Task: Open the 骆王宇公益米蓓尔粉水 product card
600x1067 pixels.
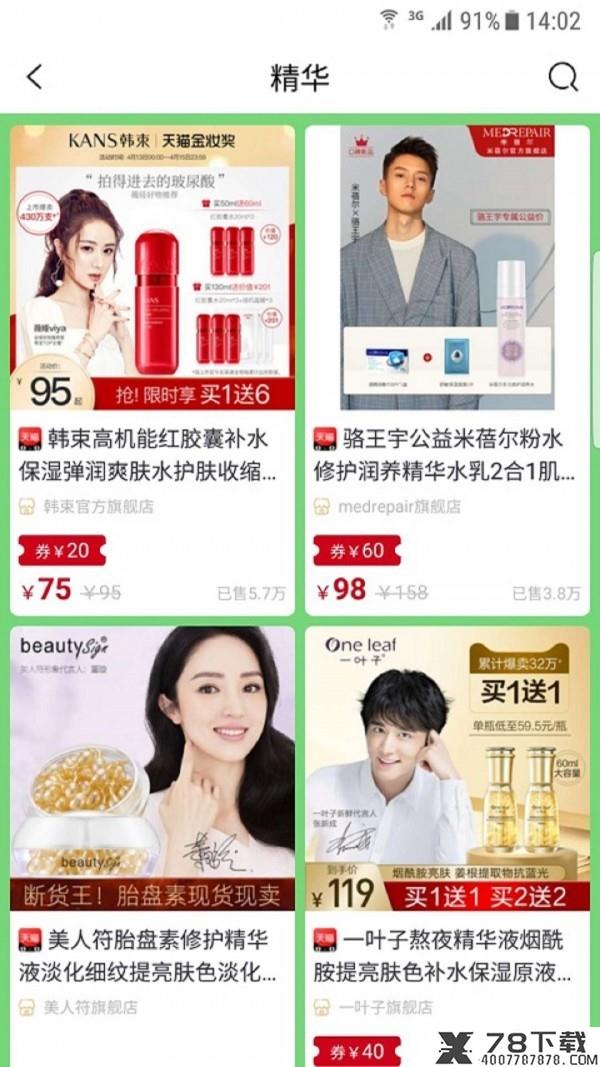Action: [x=447, y=370]
